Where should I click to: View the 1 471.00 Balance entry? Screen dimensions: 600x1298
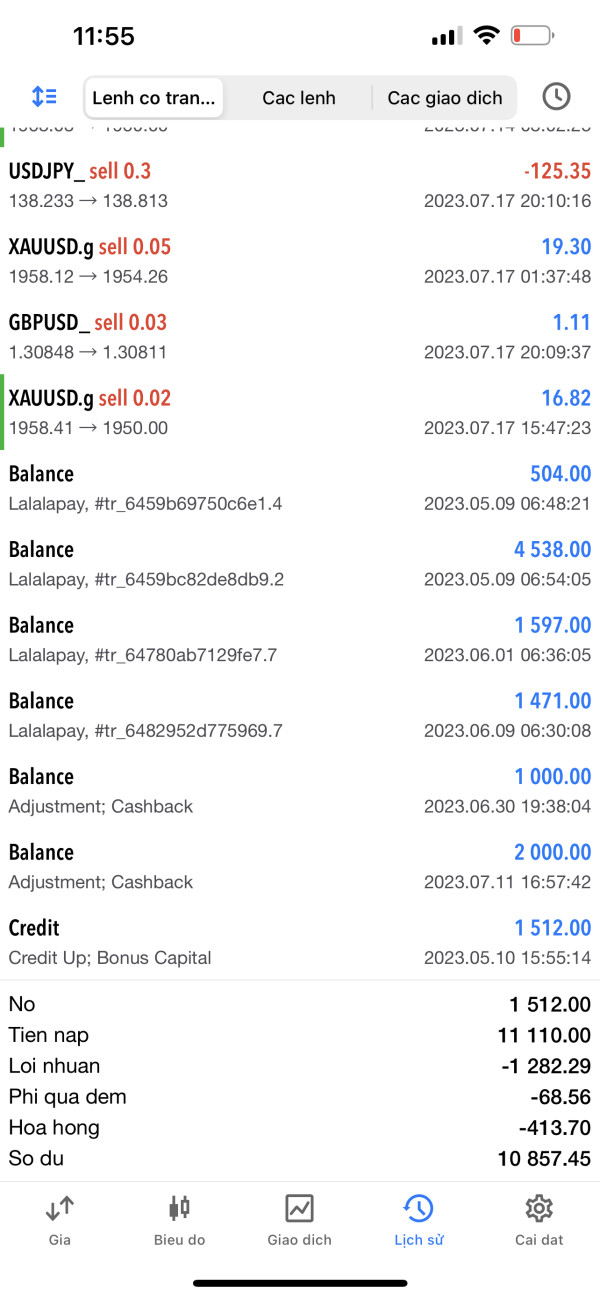pos(300,715)
